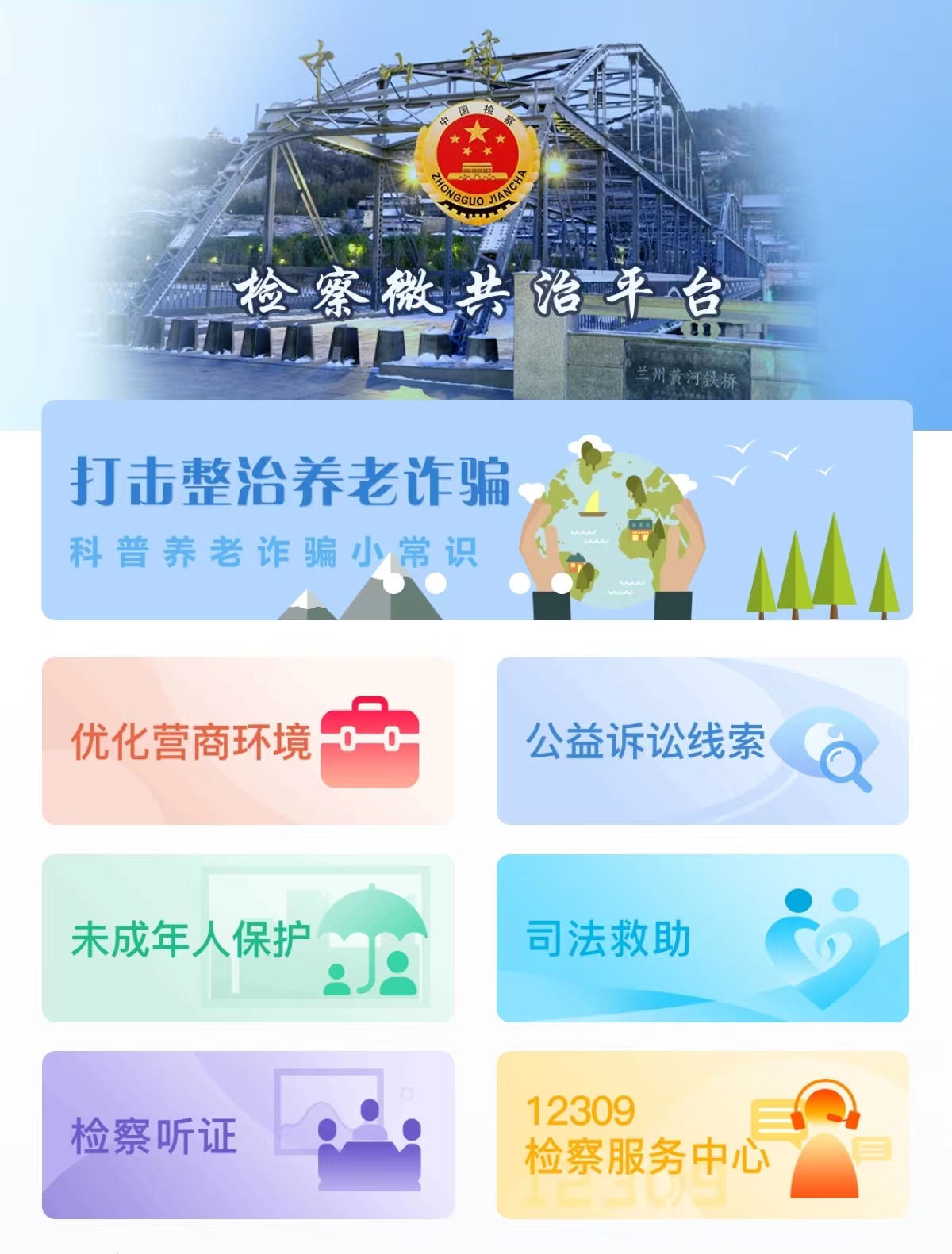Screen dimensions: 952x1254
Task: Select 未成年人保护 card
Action: click(248, 938)
